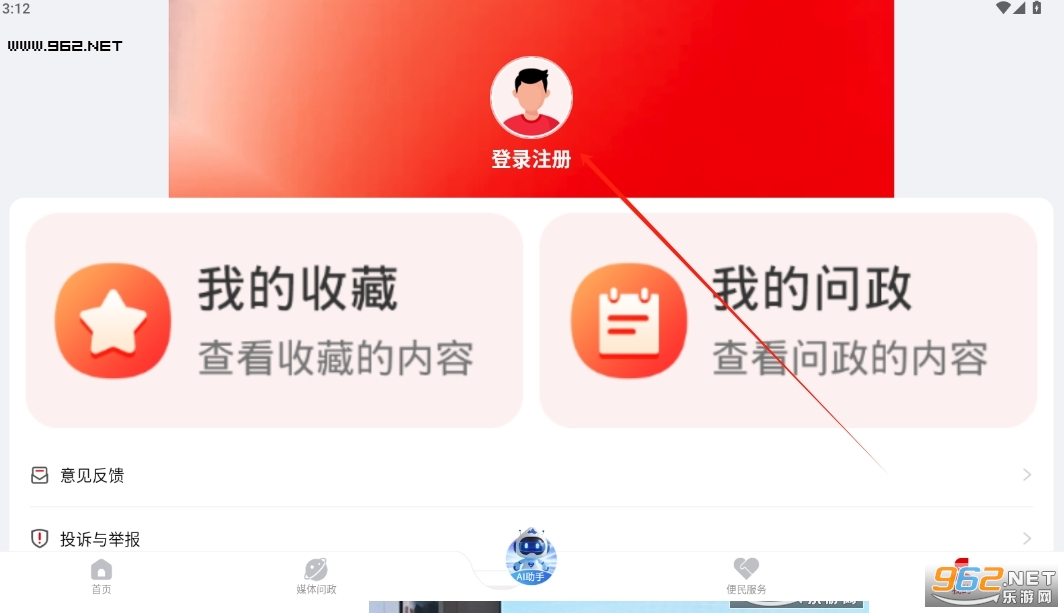Viewport: 1064px width, 613px height.
Task: Switch to the 媒体问政 tab
Action: (x=316, y=576)
